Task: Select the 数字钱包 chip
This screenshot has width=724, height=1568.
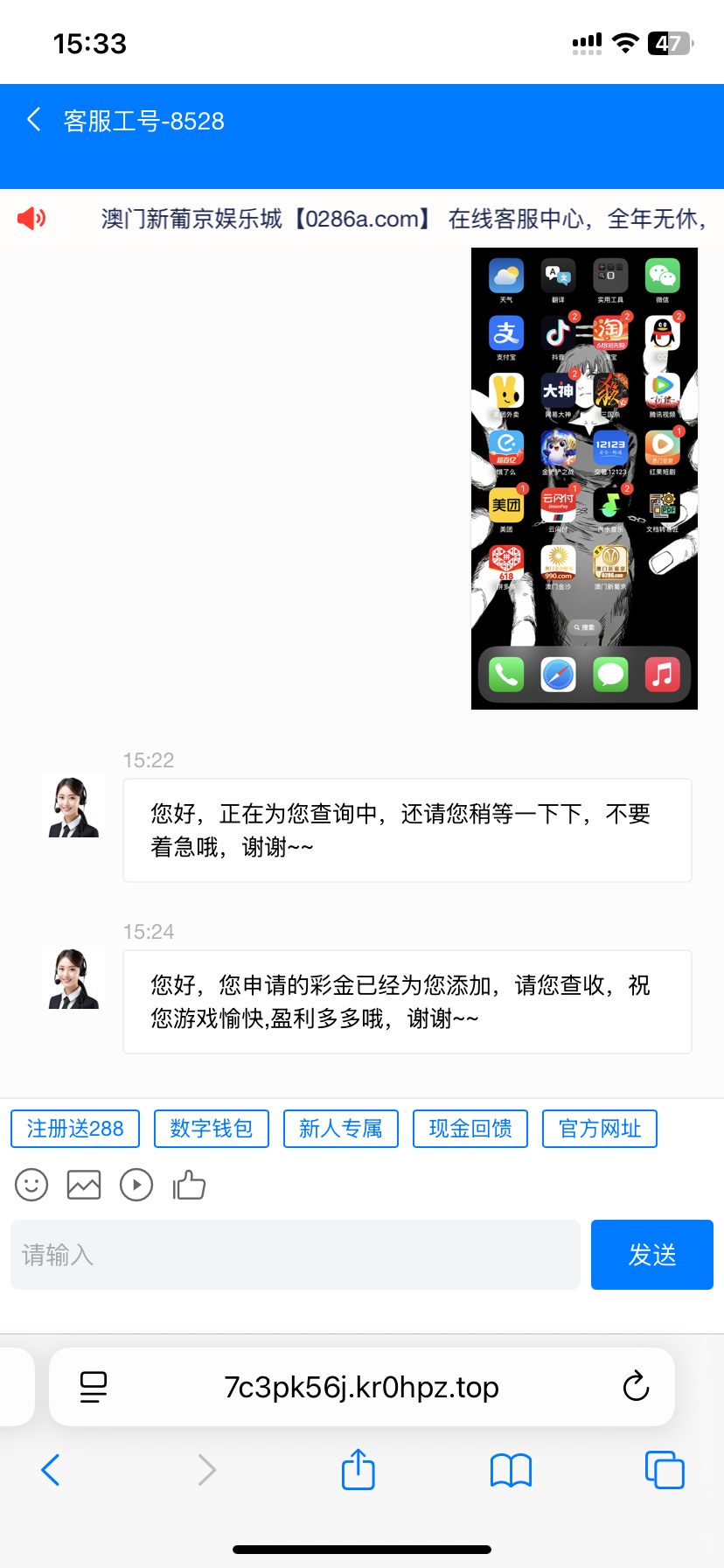Action: tap(212, 1129)
